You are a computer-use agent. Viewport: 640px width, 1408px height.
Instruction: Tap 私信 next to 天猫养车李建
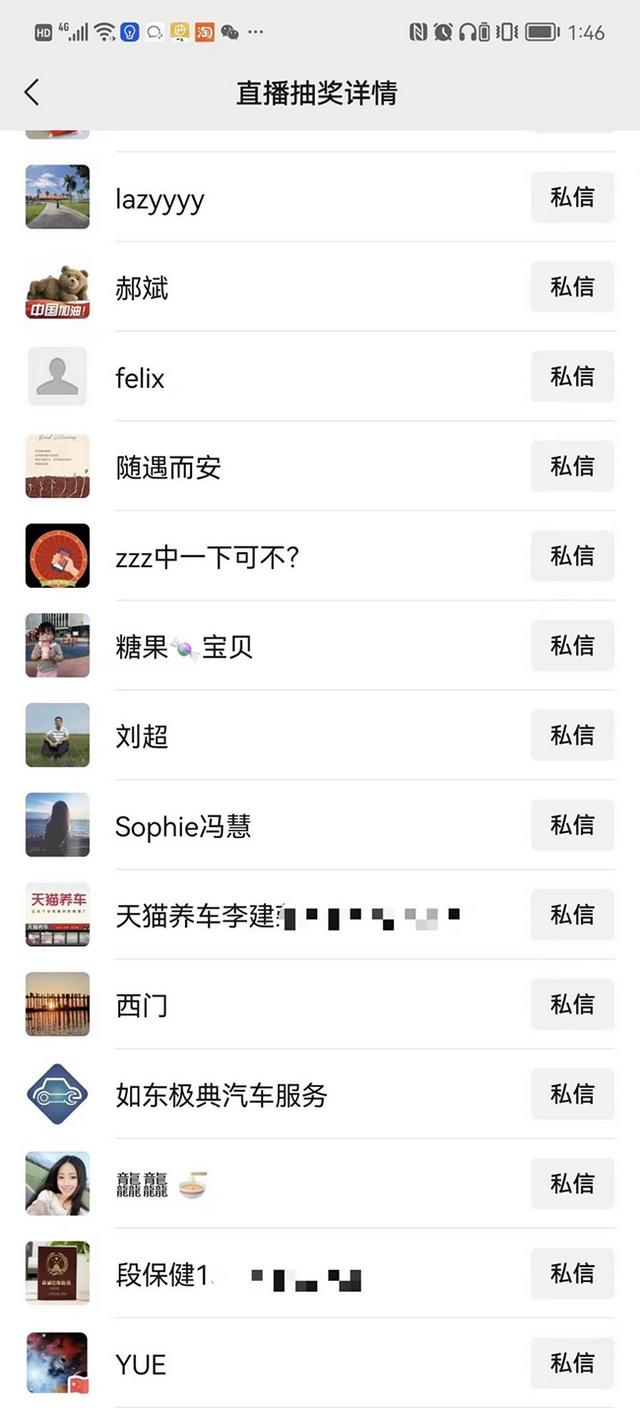[572, 915]
